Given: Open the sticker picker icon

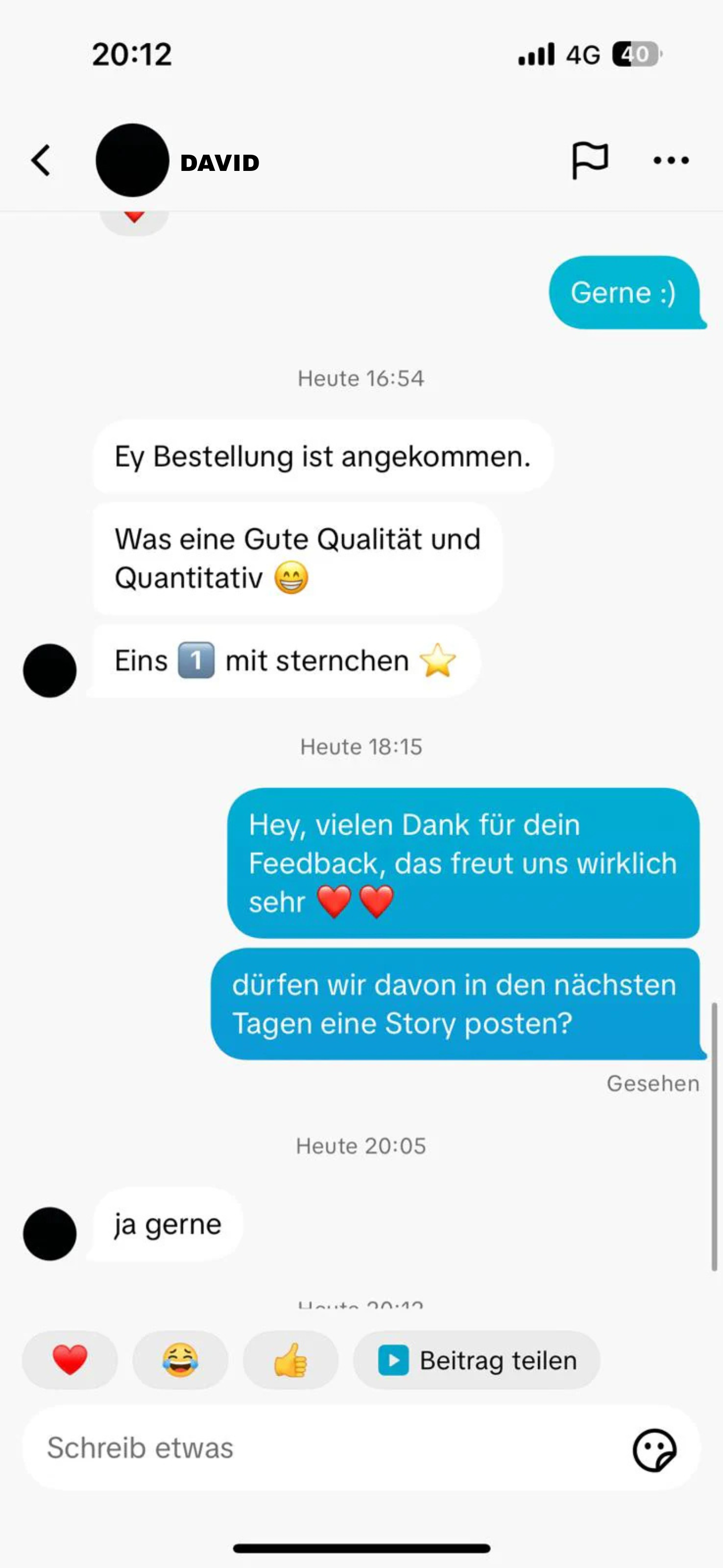Looking at the screenshot, I should (654, 1450).
